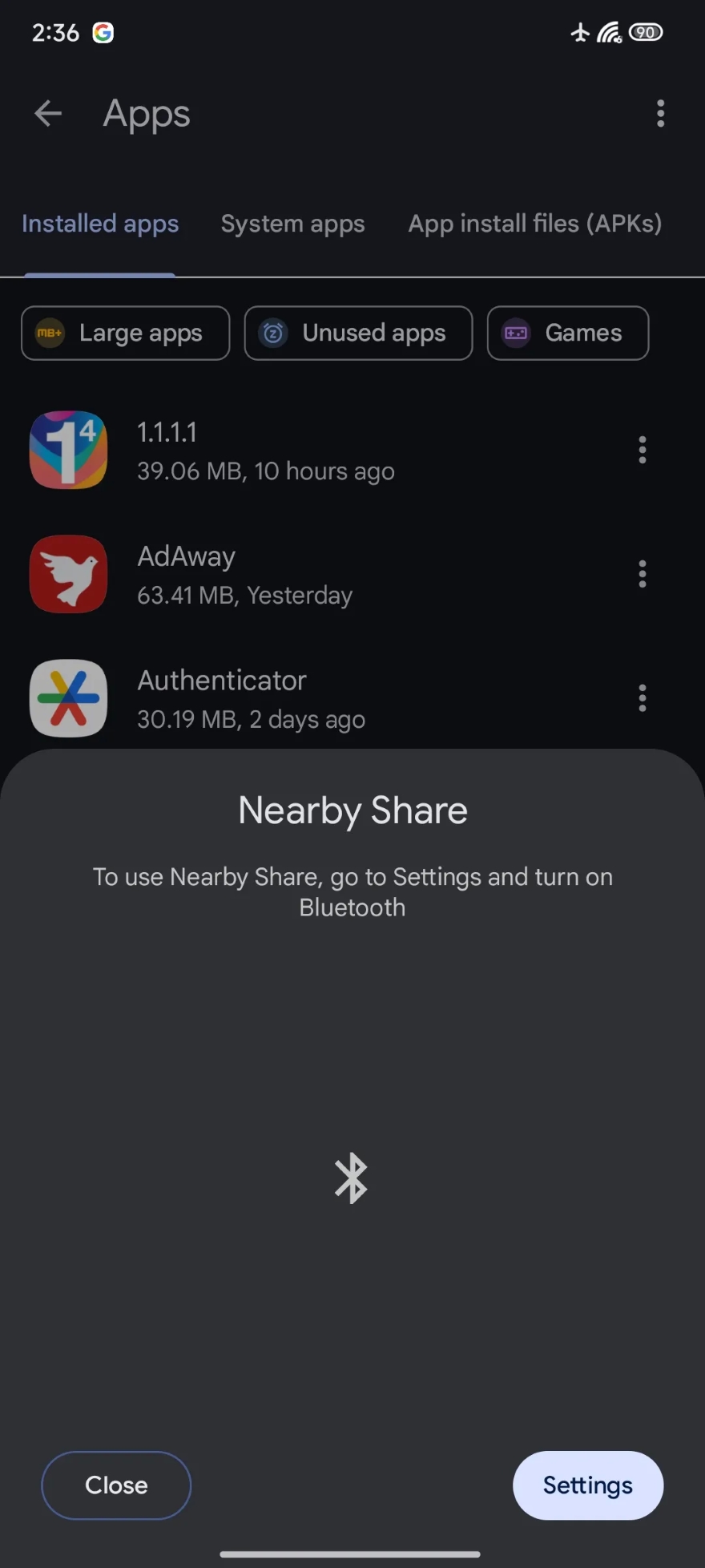Image resolution: width=705 pixels, height=1568 pixels.
Task: Filter by Large apps chip
Action: [125, 333]
